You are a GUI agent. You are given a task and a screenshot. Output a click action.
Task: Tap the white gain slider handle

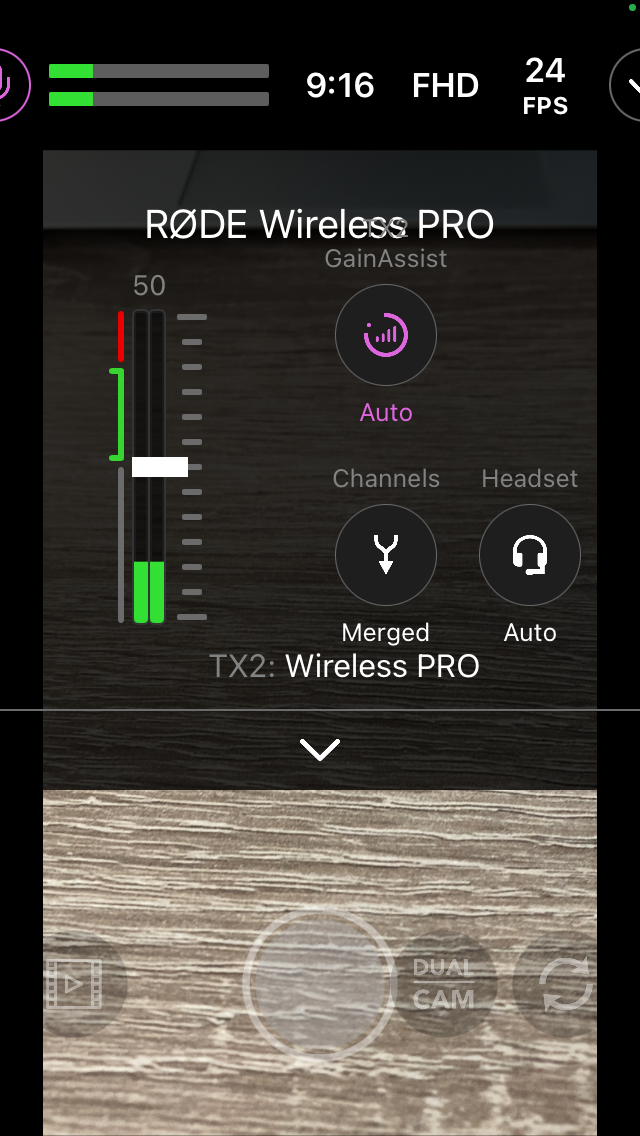point(160,467)
